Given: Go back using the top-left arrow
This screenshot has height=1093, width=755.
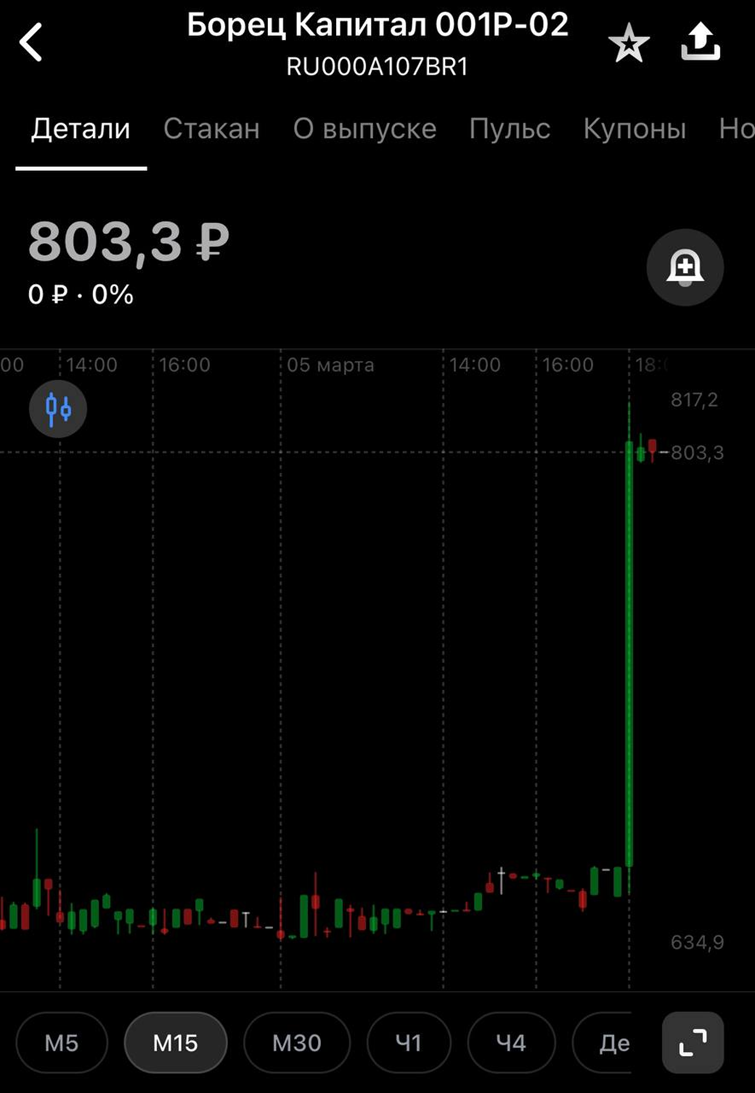Looking at the screenshot, I should (32, 43).
